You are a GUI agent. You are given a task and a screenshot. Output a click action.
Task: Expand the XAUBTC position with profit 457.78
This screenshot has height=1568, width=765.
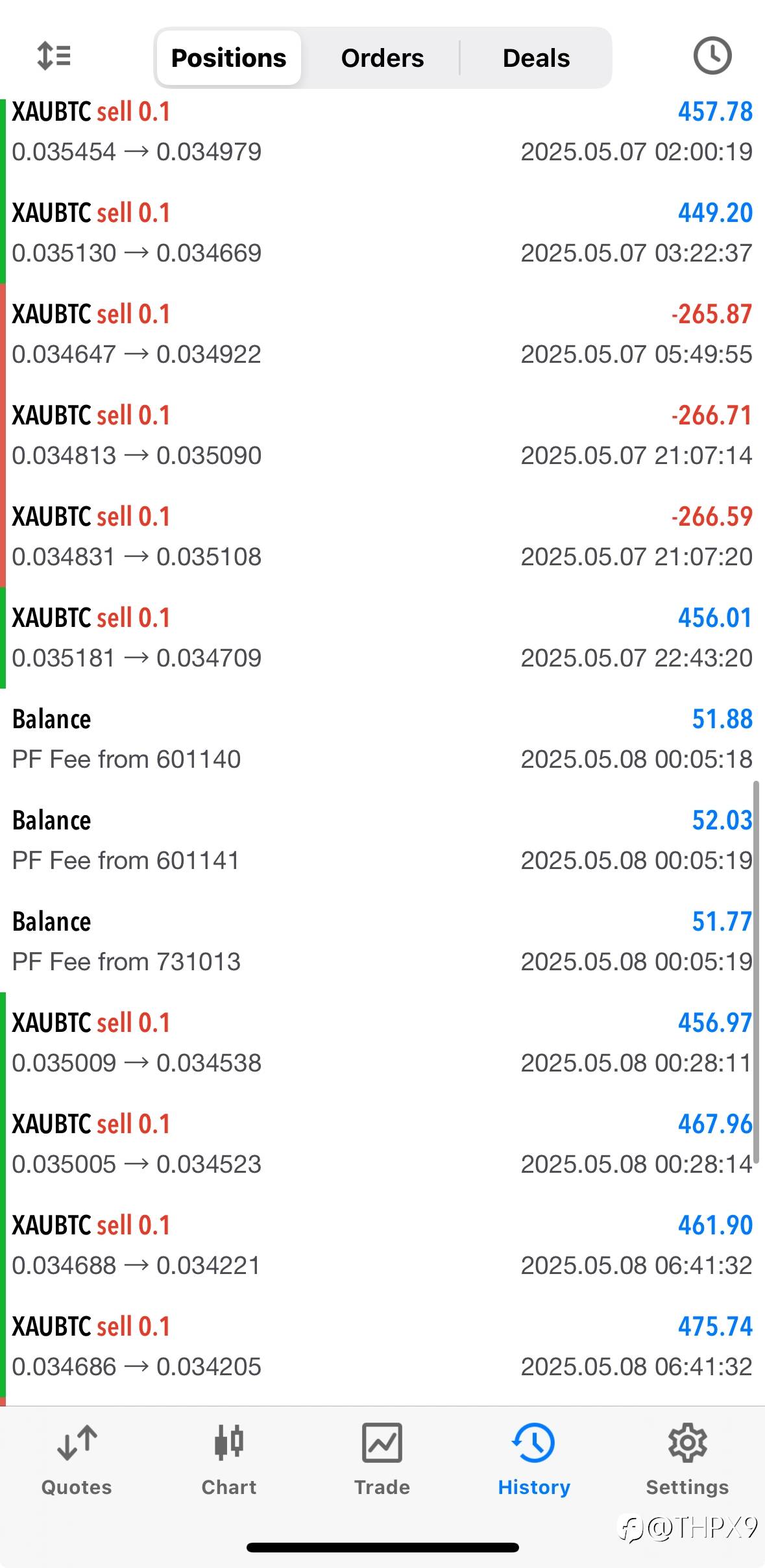tap(382, 132)
